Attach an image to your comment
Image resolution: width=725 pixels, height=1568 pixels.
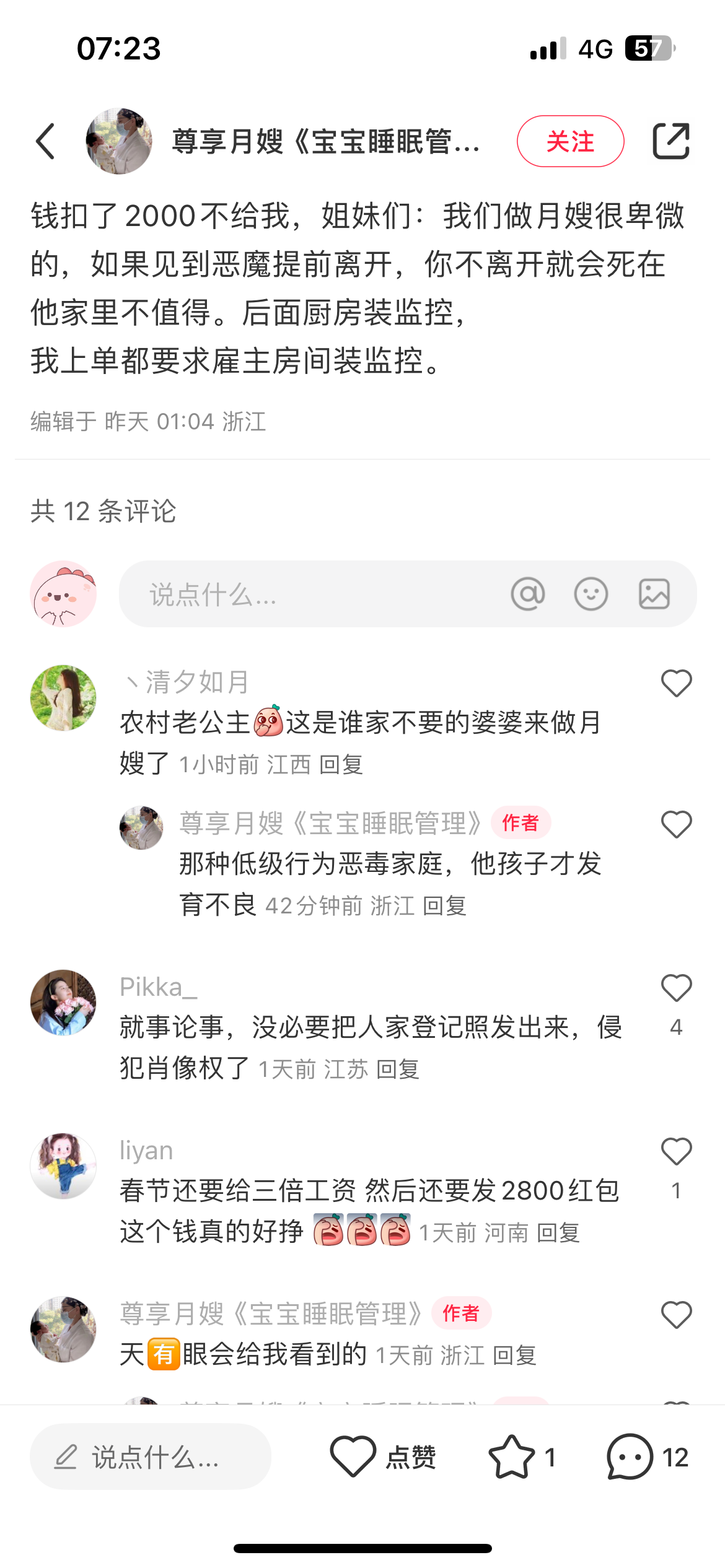click(654, 595)
